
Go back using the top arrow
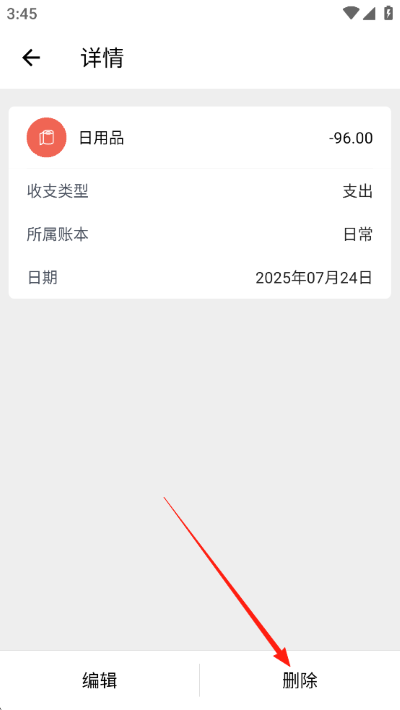pos(31,58)
